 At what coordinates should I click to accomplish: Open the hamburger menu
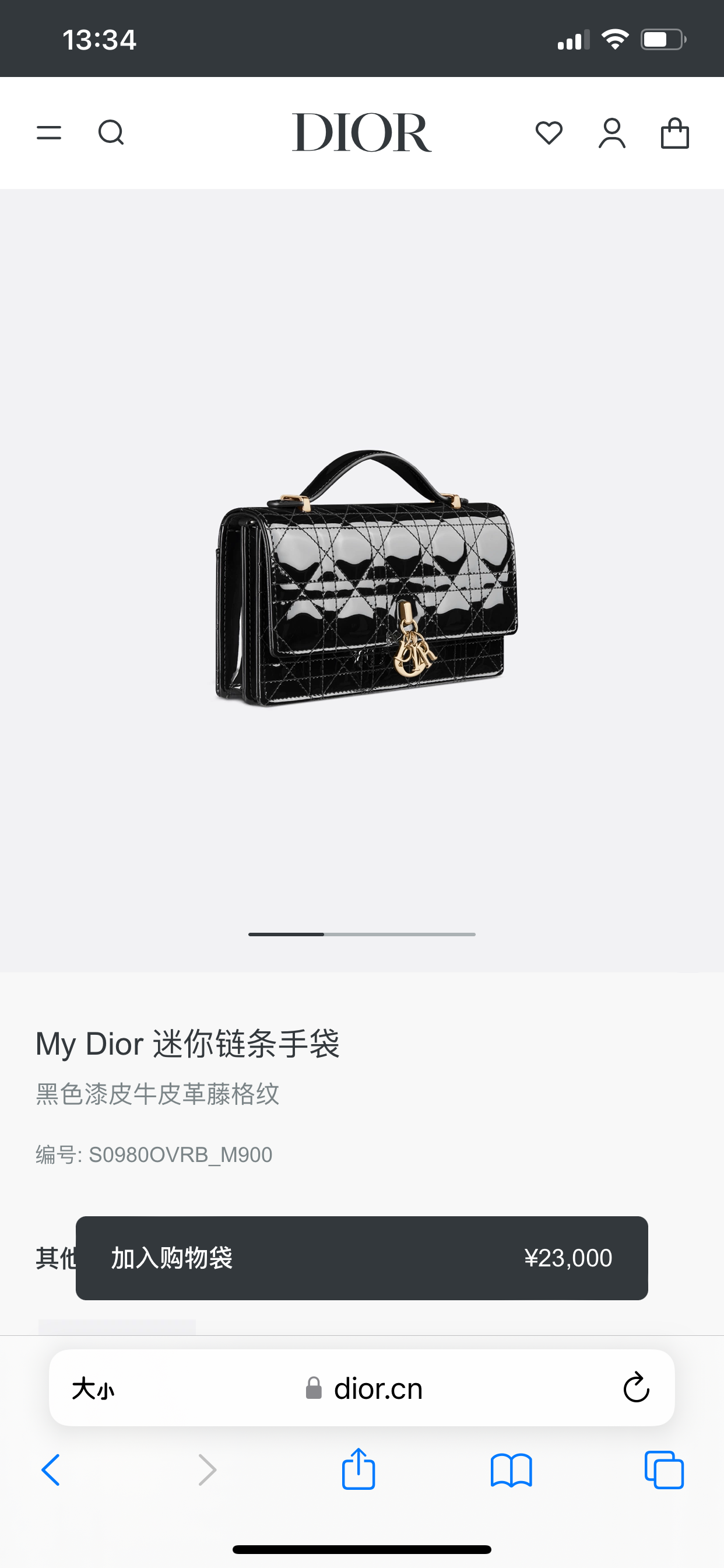[x=48, y=132]
